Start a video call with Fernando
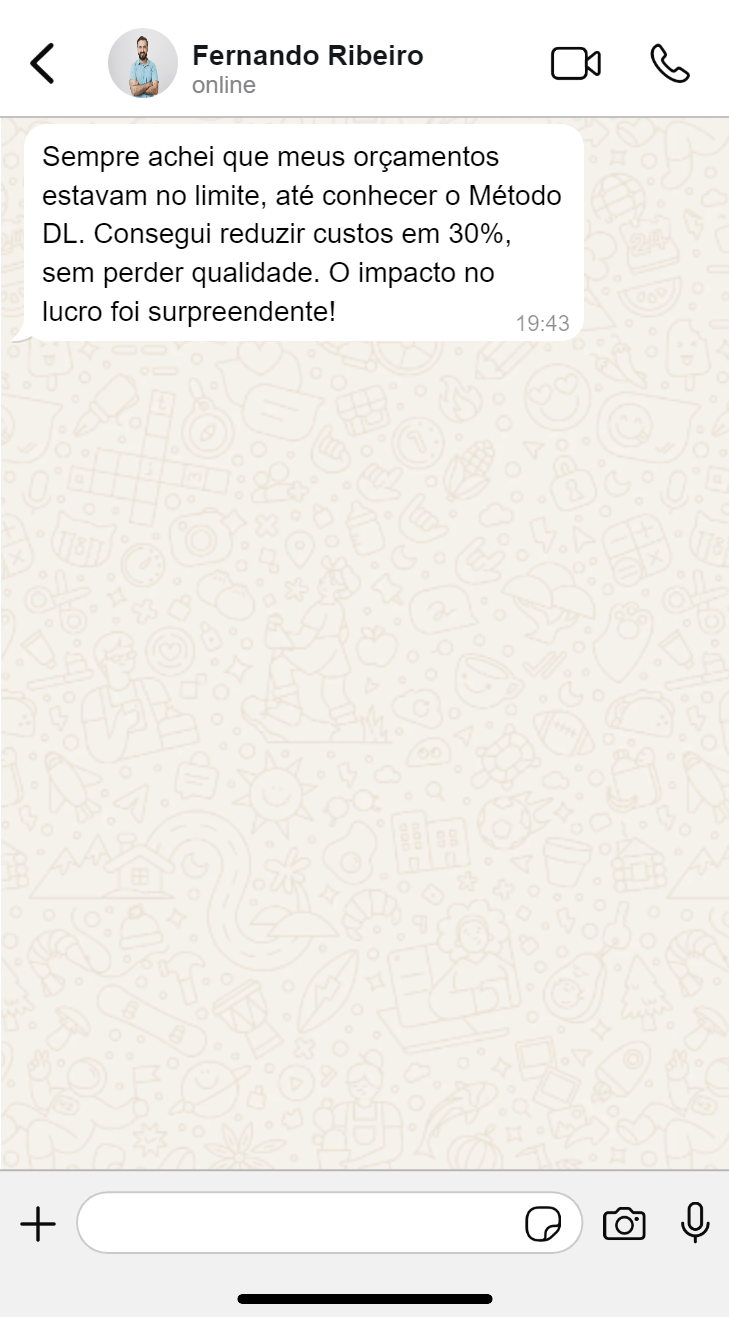Screen dimensions: 729x1317 coord(575,63)
